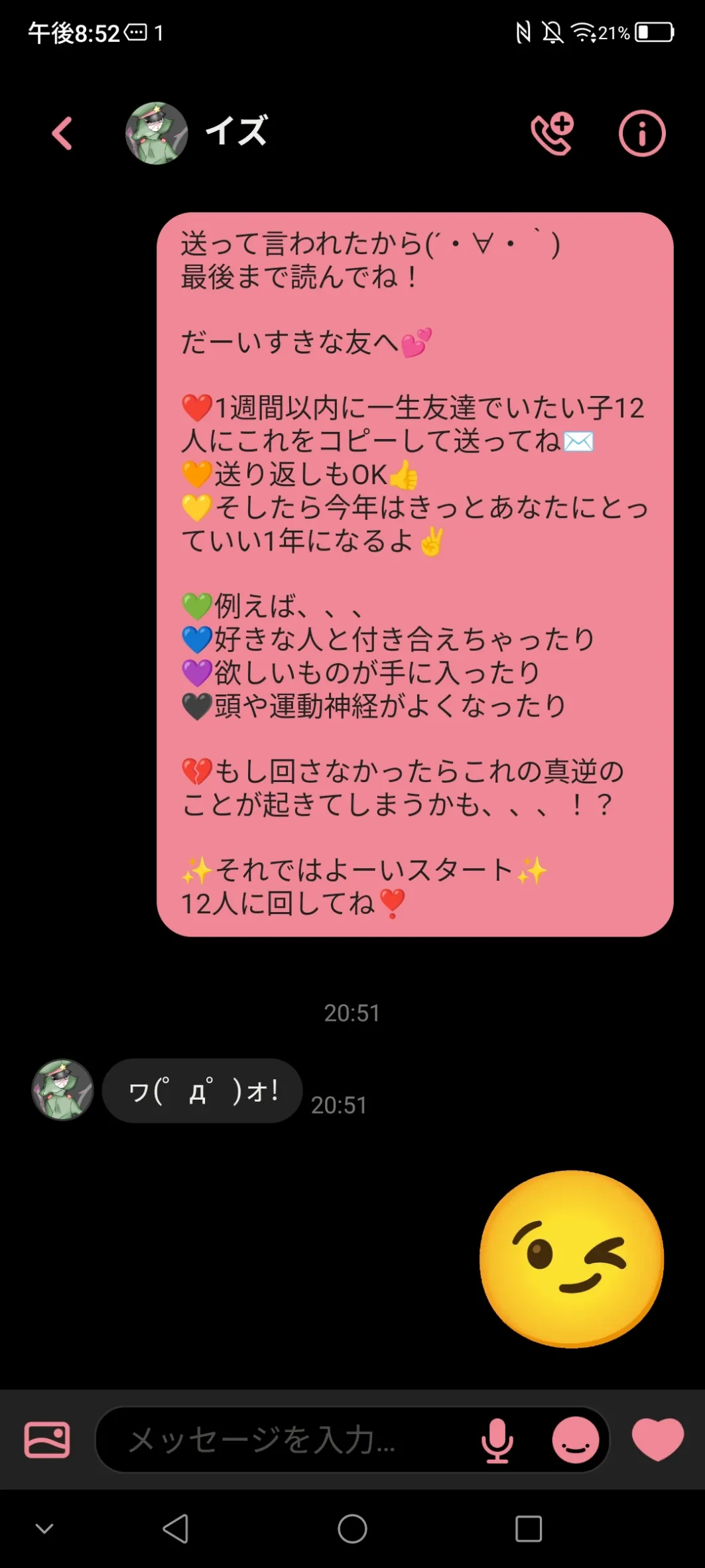Focus the メッセージを入力 text field
This screenshot has height=1568, width=705.
coord(285,1440)
